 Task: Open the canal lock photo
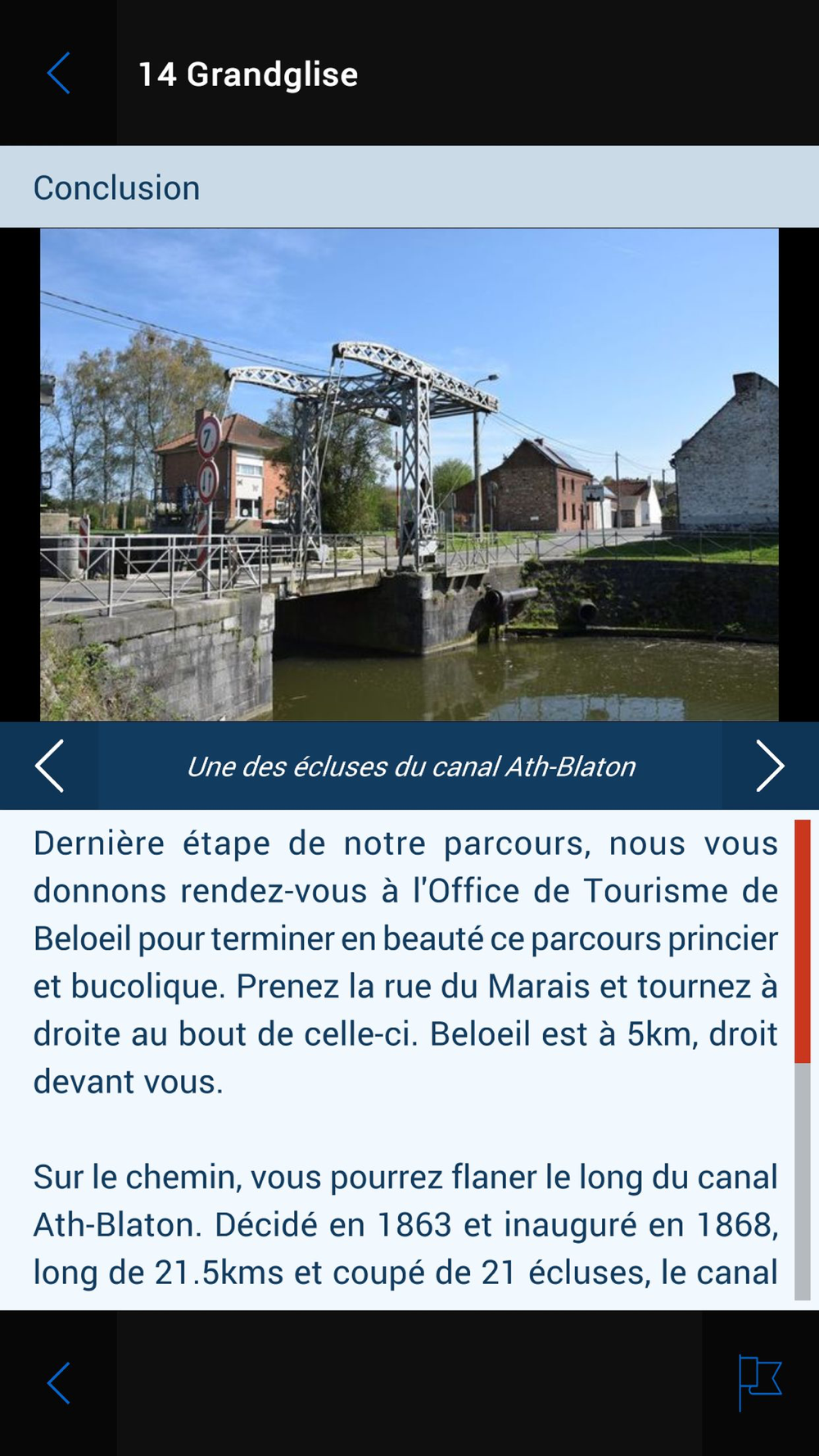click(409, 475)
